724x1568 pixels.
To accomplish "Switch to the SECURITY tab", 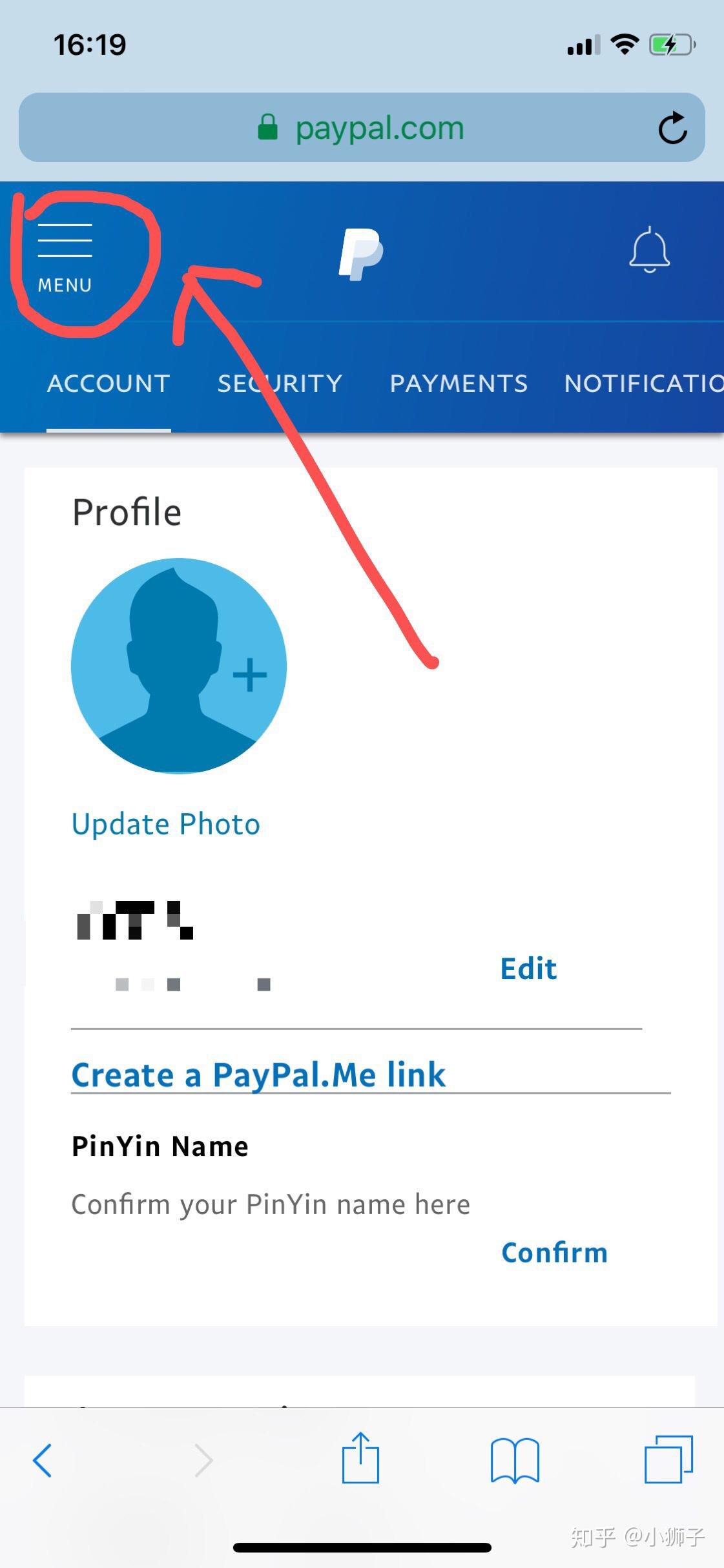I will click(280, 383).
